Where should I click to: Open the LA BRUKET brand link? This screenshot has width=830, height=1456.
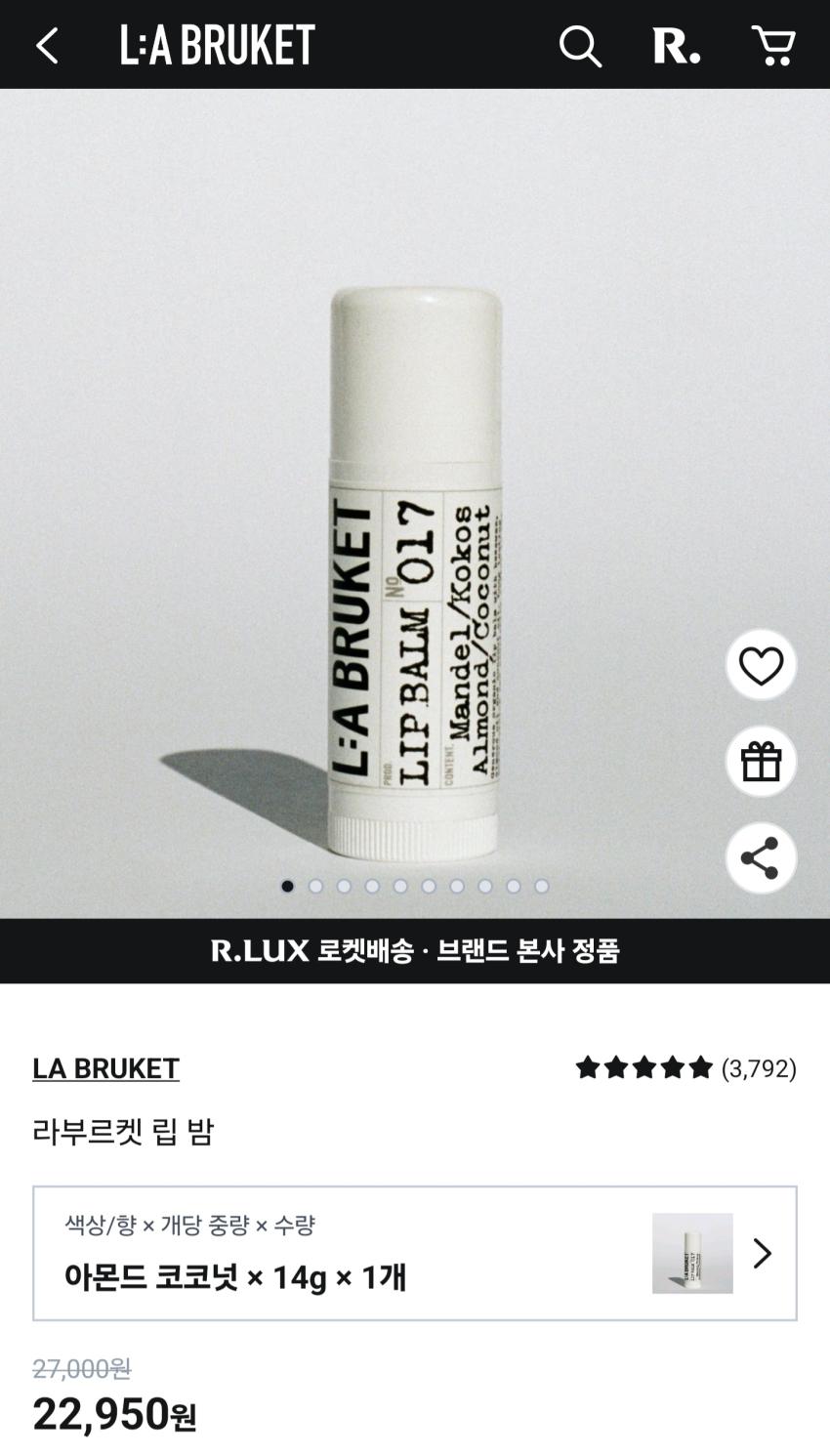point(105,1068)
